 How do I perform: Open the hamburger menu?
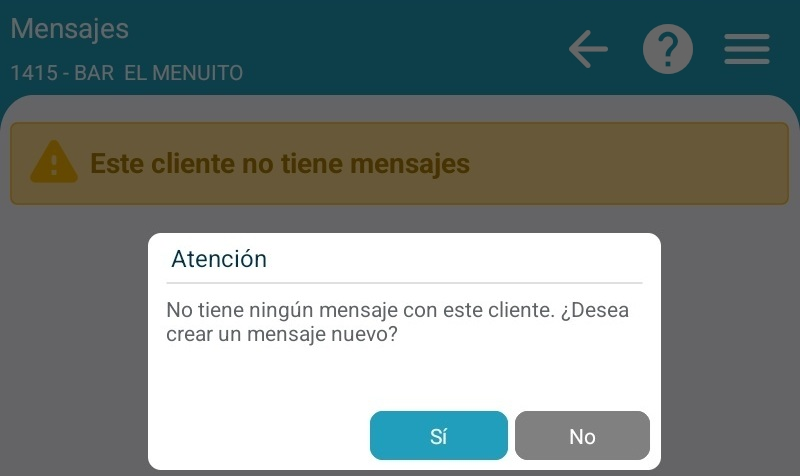(x=746, y=49)
